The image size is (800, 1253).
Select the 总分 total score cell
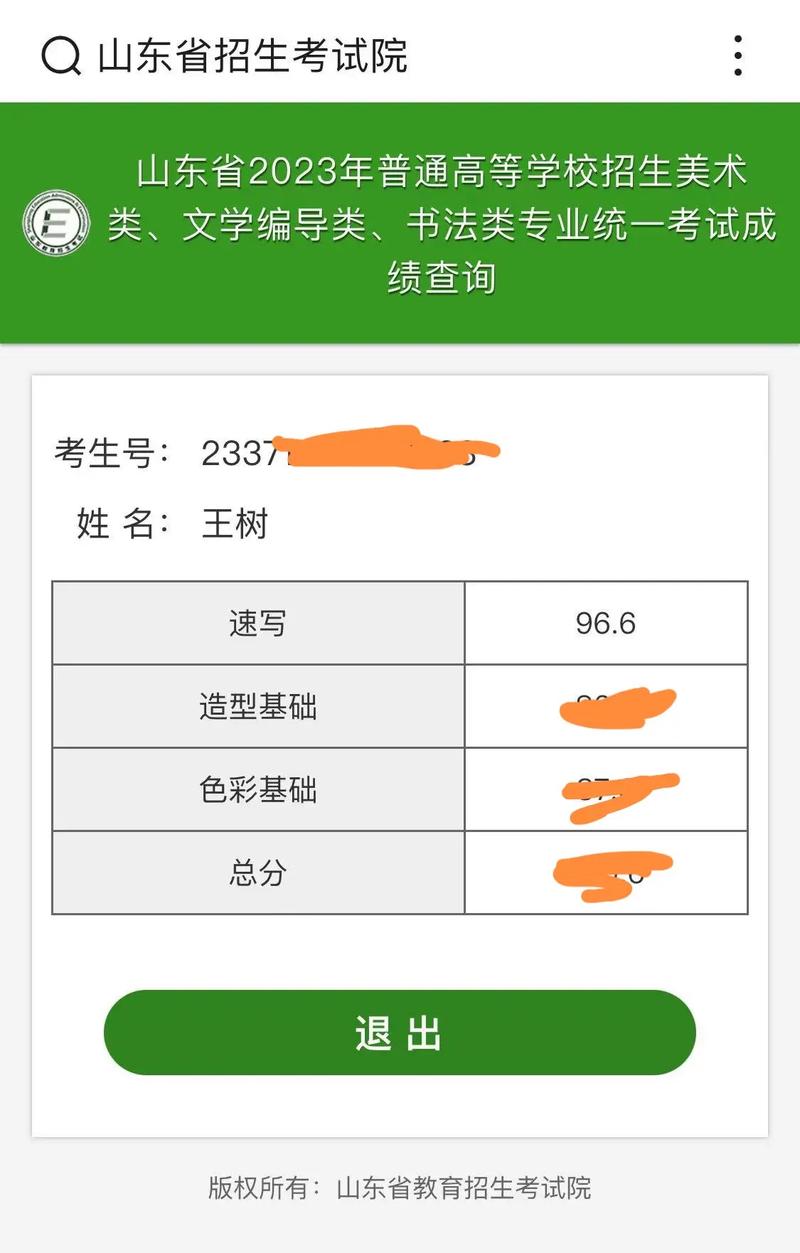[x=605, y=873]
